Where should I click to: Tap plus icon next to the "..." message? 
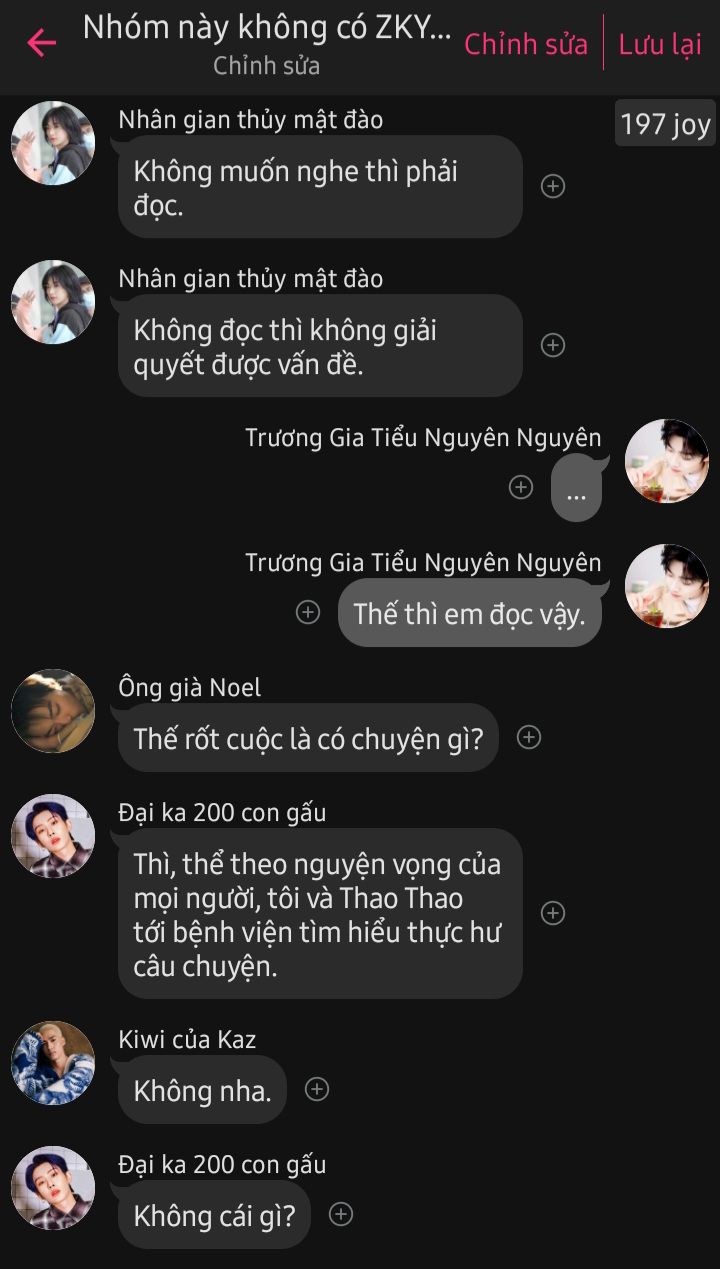click(x=521, y=487)
